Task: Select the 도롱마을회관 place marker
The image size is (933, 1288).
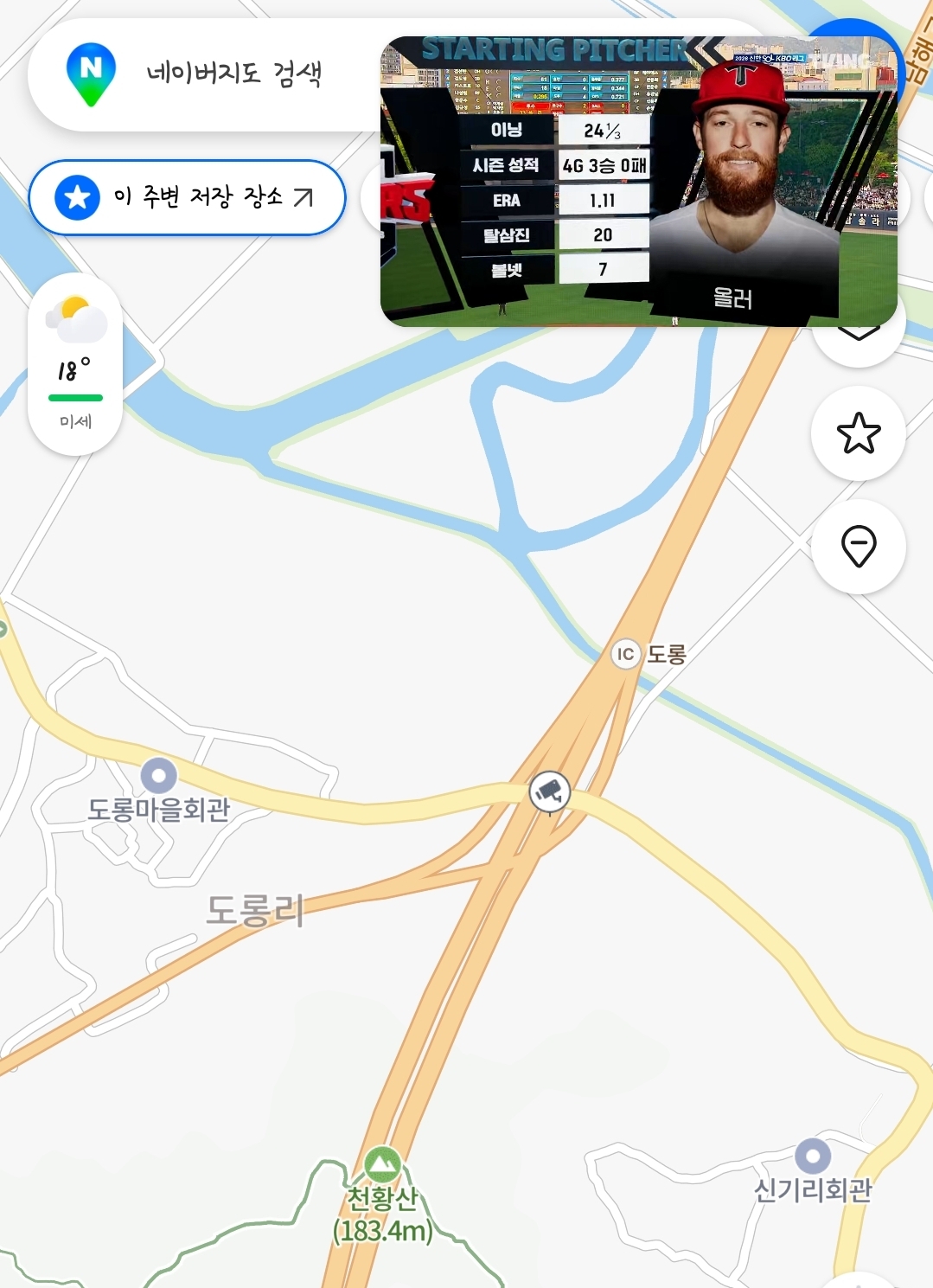Action: point(159,776)
